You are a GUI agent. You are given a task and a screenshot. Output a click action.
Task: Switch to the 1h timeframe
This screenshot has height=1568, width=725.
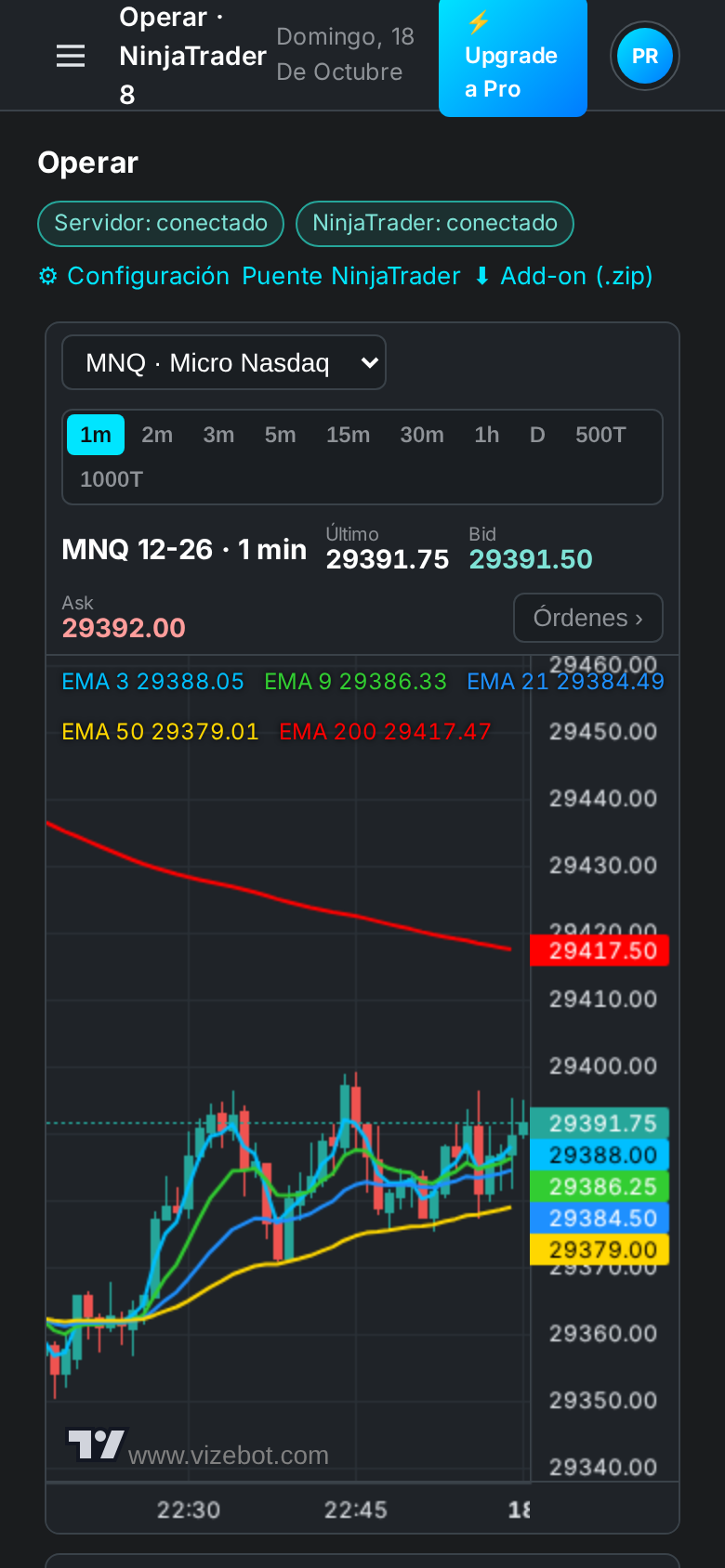(487, 435)
